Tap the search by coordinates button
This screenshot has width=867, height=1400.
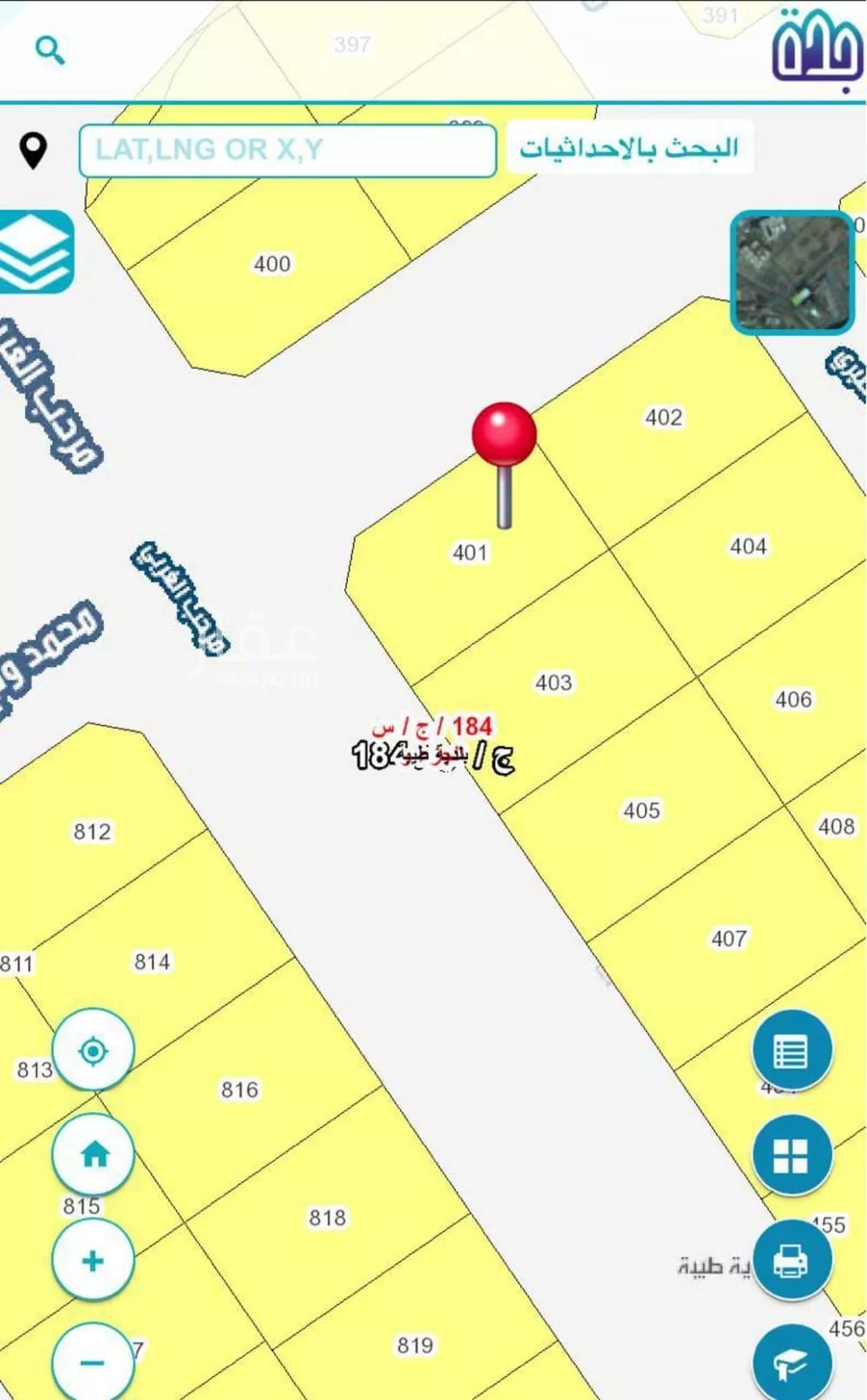[x=629, y=148]
